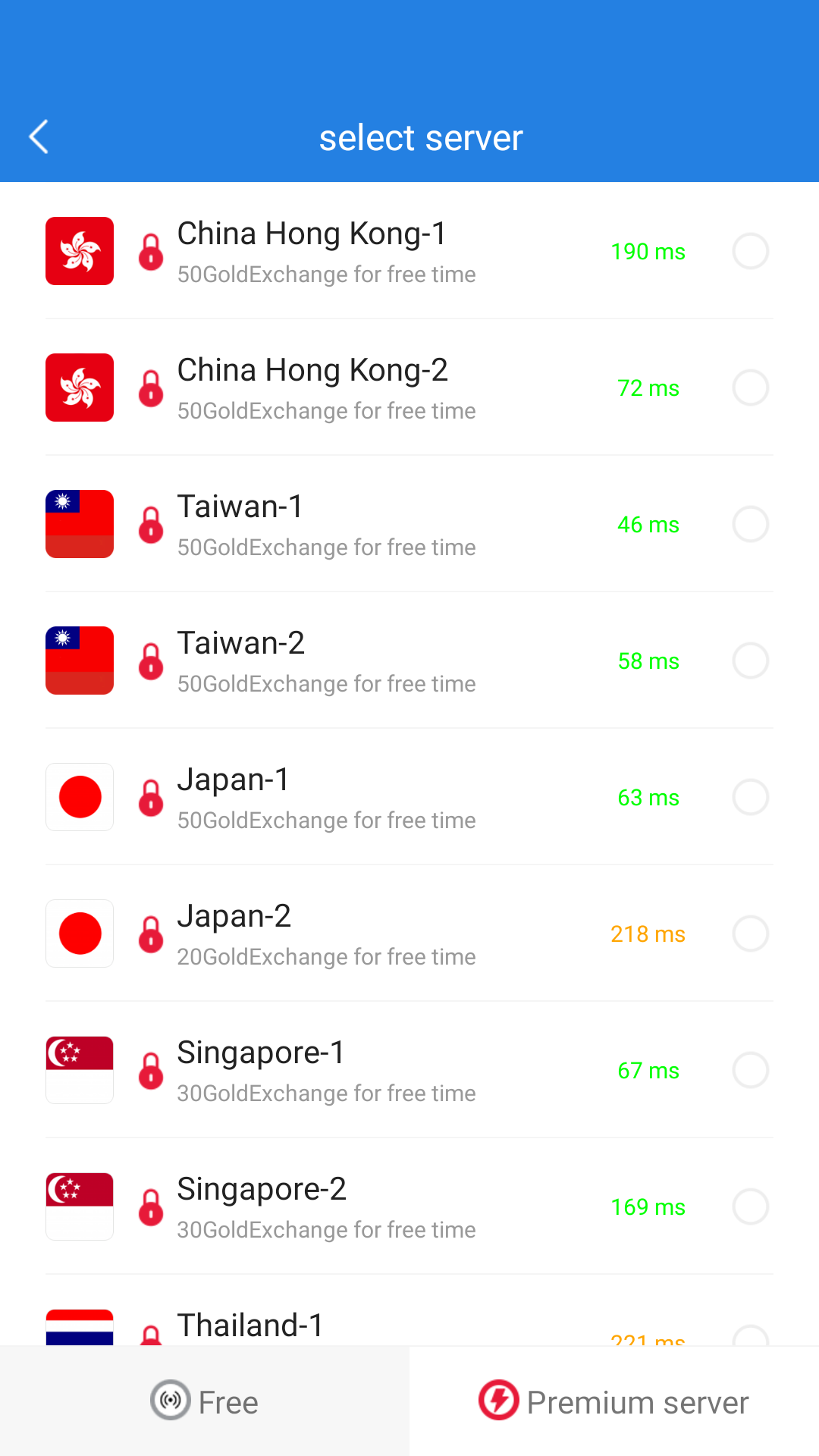Open the Free servers tab
This screenshot has width=819, height=1456.
pyautogui.click(x=205, y=1401)
